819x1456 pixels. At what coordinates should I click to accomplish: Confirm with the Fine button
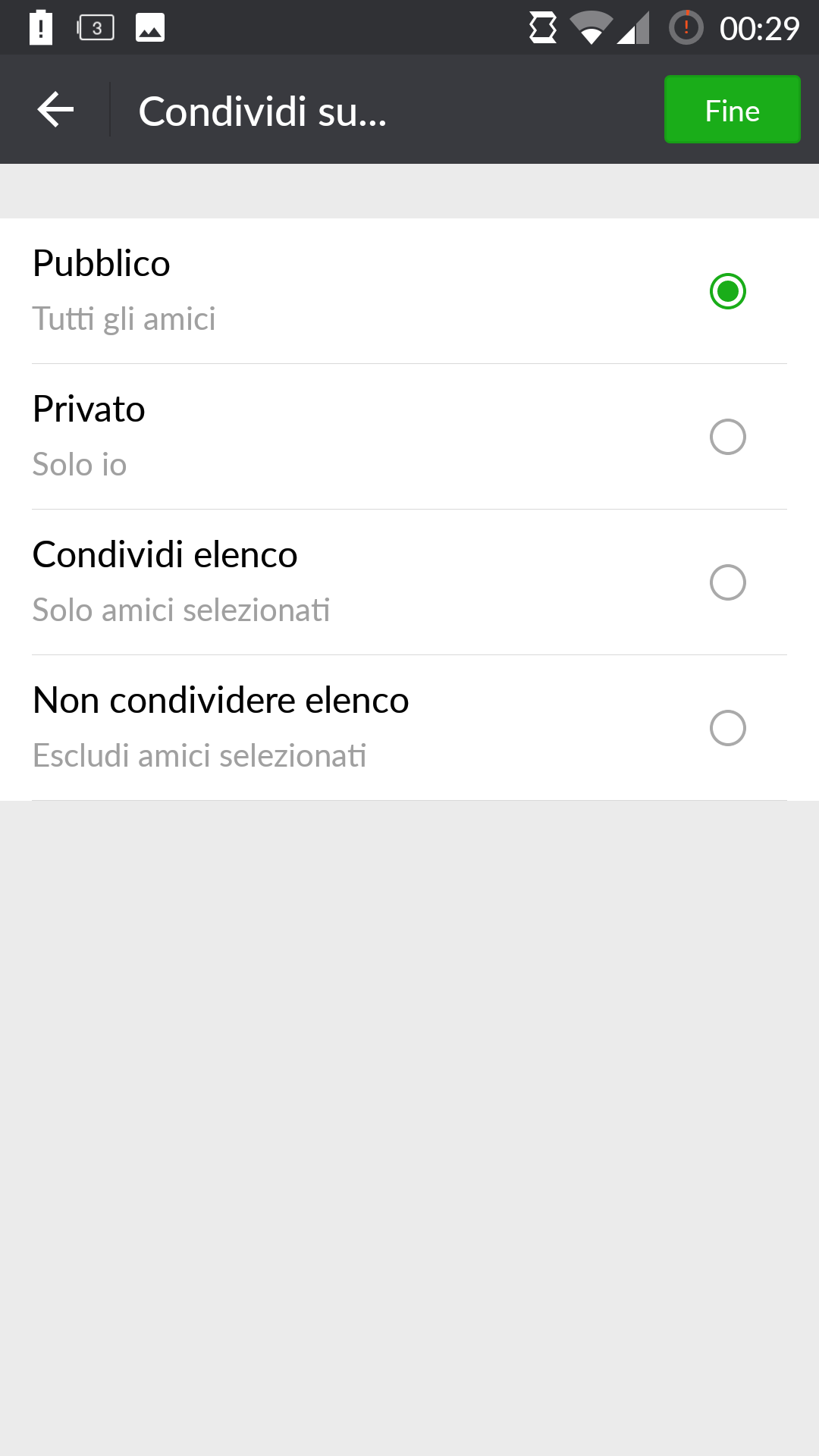point(732,110)
